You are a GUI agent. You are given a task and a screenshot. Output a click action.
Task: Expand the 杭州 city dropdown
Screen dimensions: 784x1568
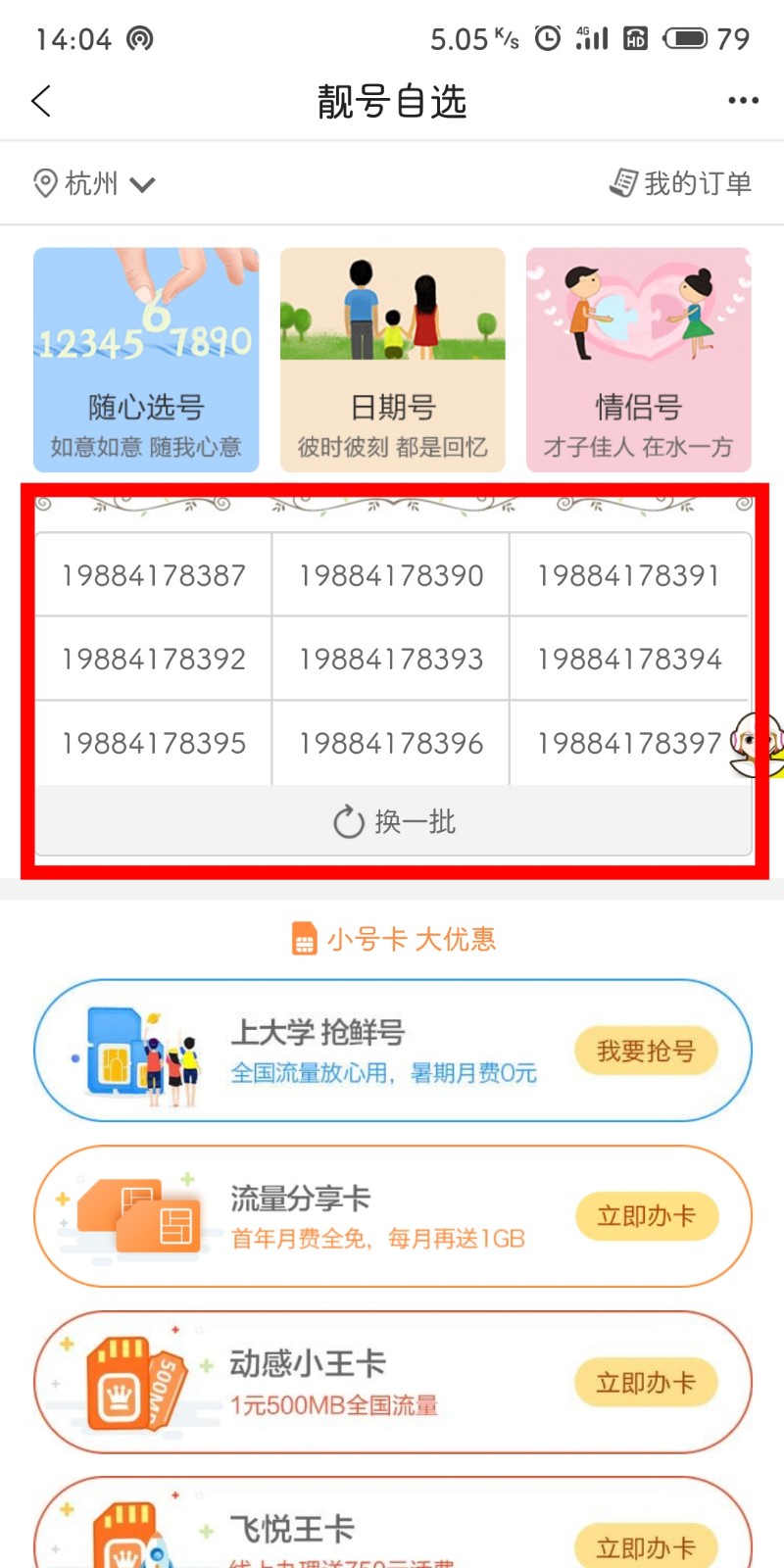(95, 183)
